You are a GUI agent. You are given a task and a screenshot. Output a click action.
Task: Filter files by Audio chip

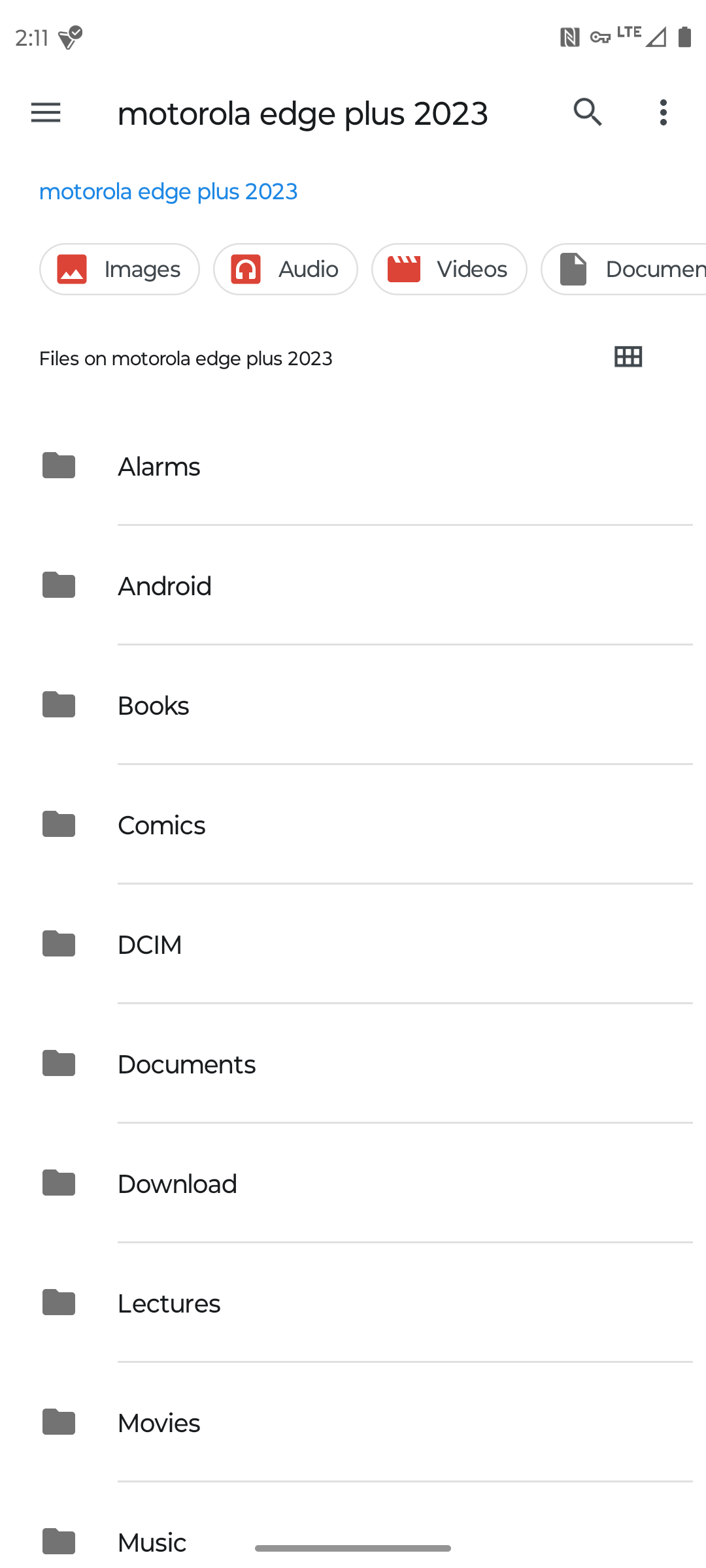(286, 269)
